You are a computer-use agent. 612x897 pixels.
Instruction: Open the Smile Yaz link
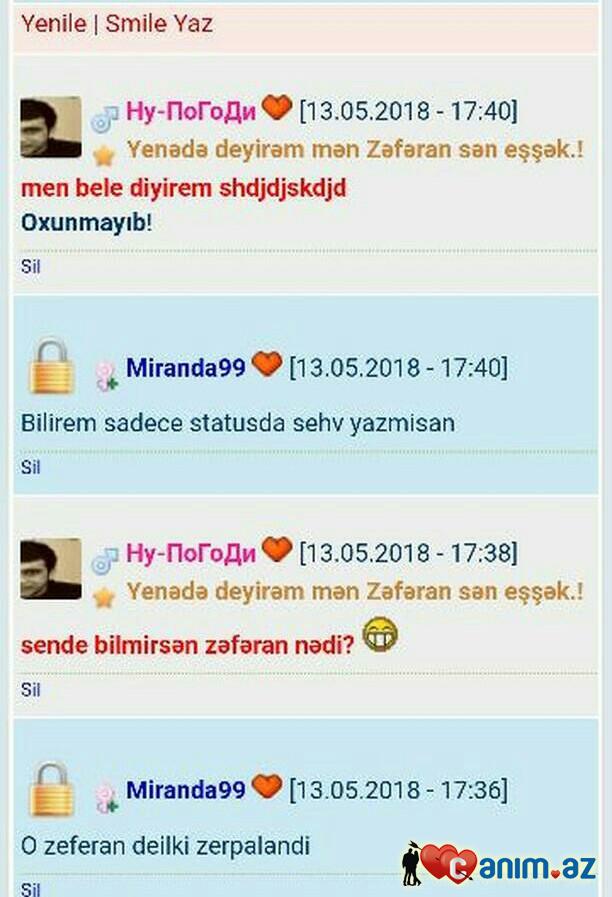(x=159, y=23)
